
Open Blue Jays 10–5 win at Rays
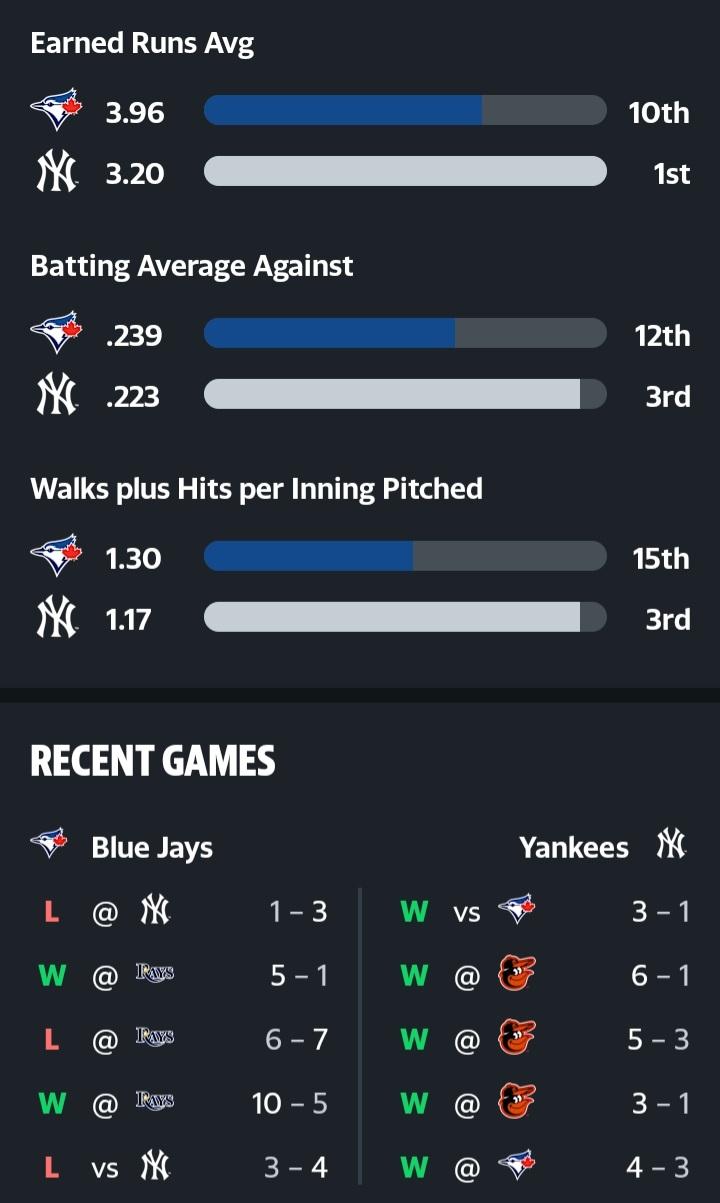click(179, 1103)
